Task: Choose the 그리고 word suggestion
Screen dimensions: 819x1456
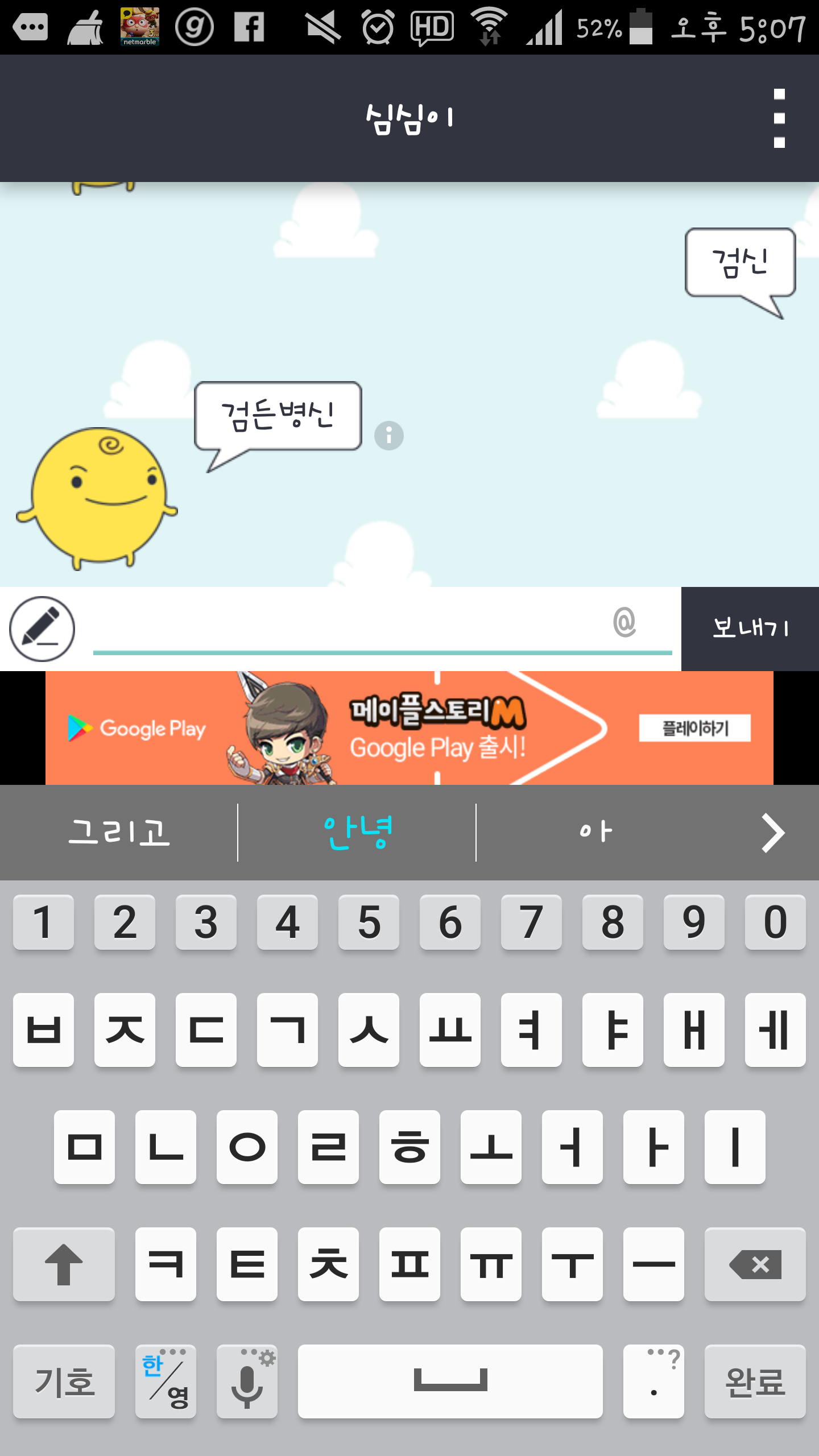Action: [119, 833]
